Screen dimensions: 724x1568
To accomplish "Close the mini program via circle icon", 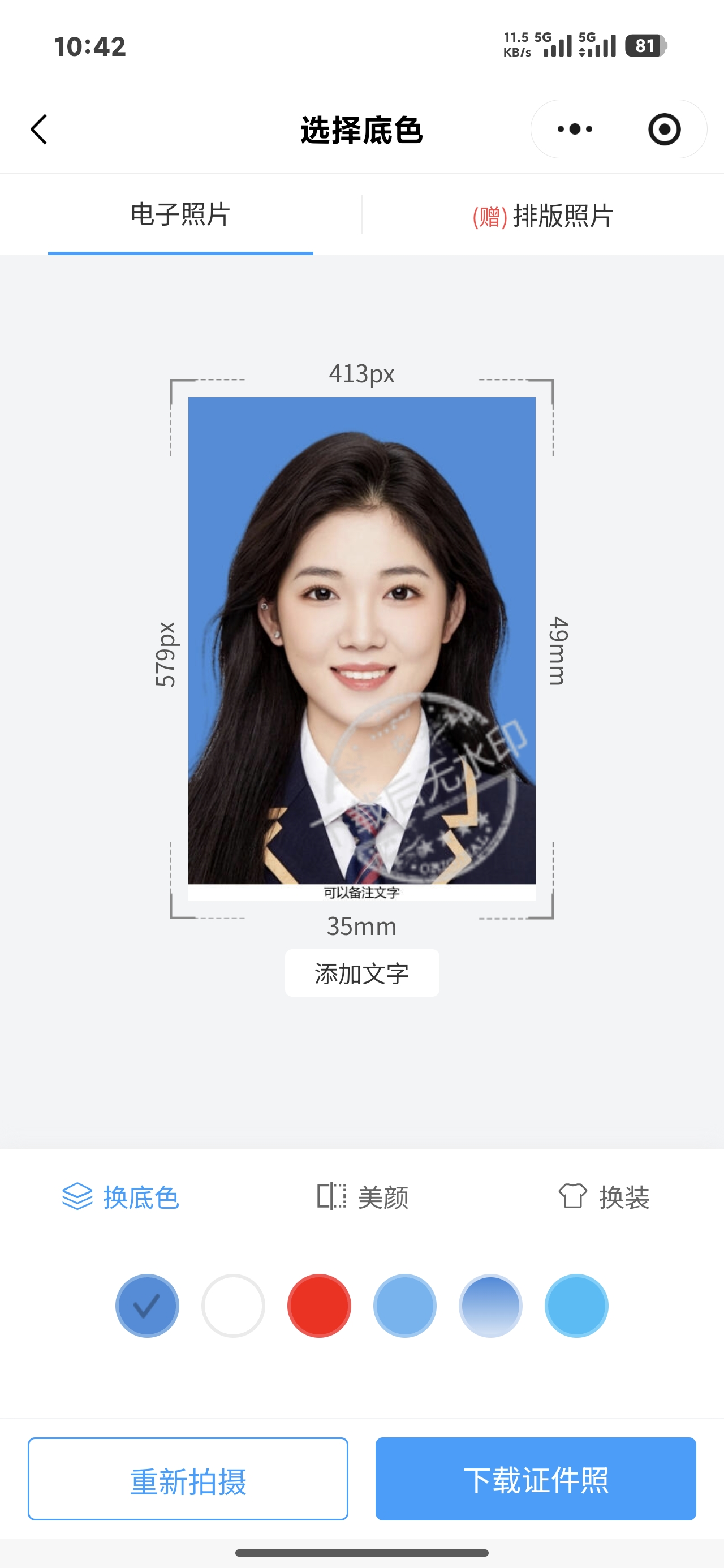I will click(663, 129).
